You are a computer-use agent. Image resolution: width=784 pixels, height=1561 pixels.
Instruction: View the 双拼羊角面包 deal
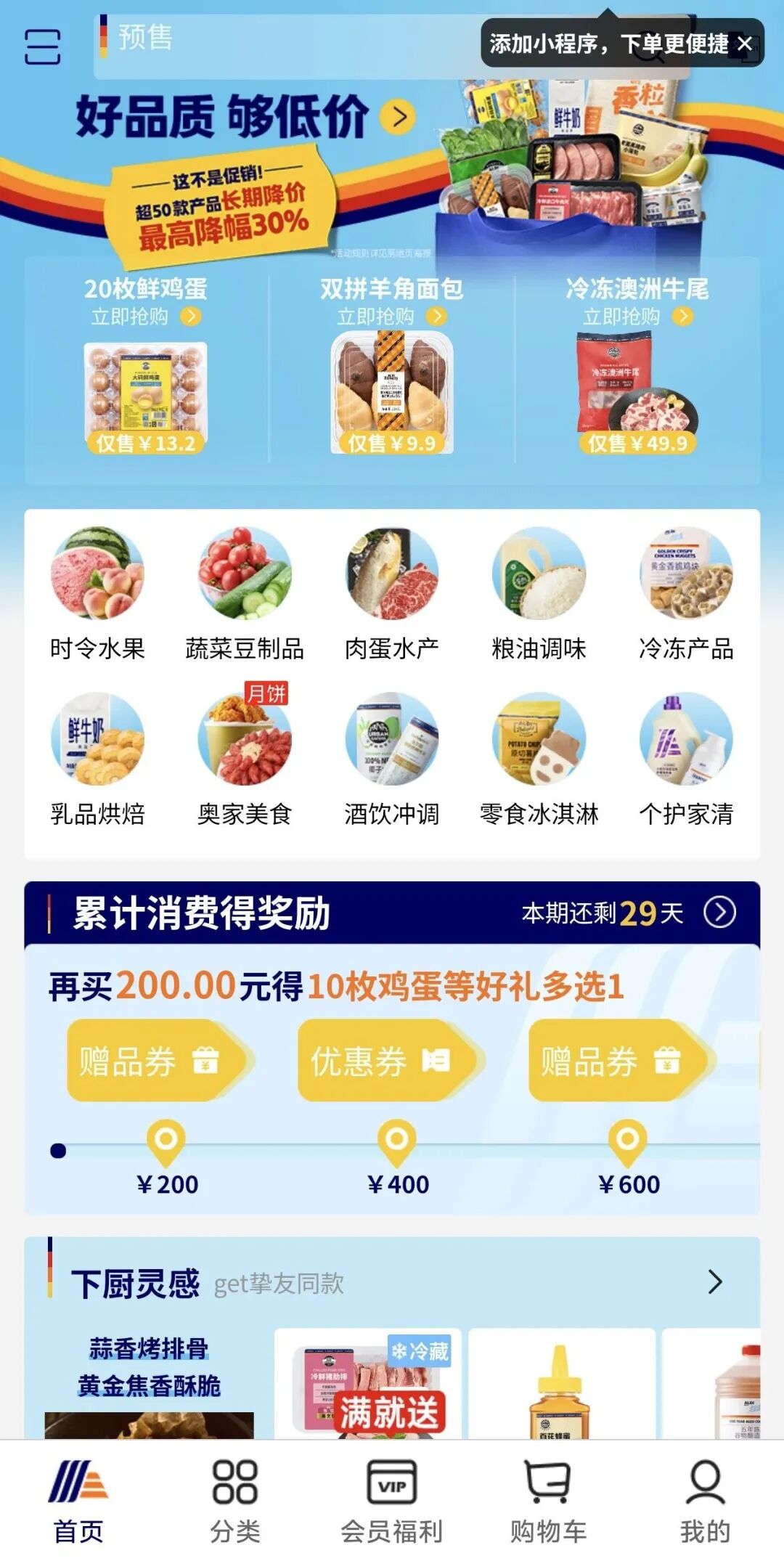coord(392,370)
